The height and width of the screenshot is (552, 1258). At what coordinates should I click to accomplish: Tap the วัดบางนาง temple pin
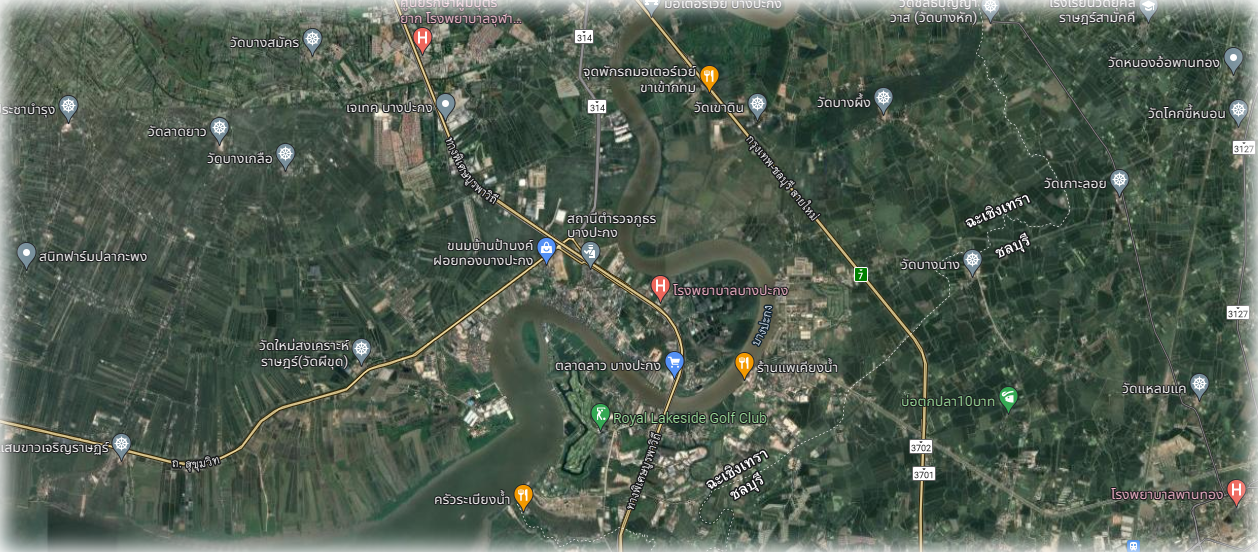973,262
